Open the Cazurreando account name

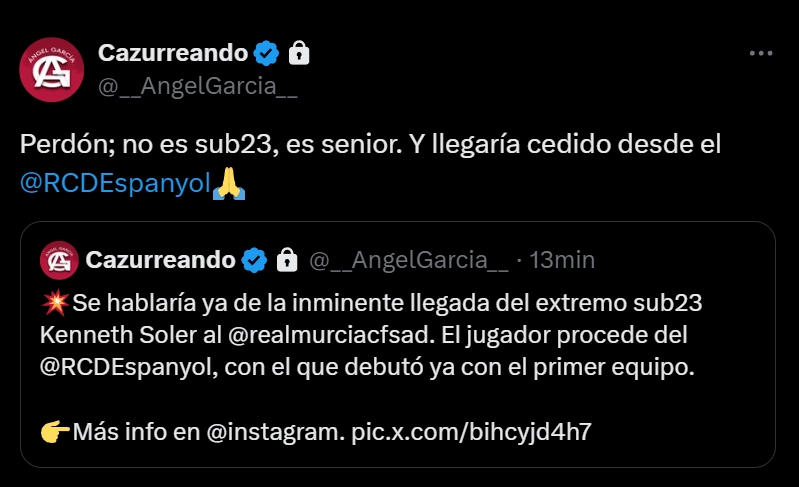tap(173, 53)
